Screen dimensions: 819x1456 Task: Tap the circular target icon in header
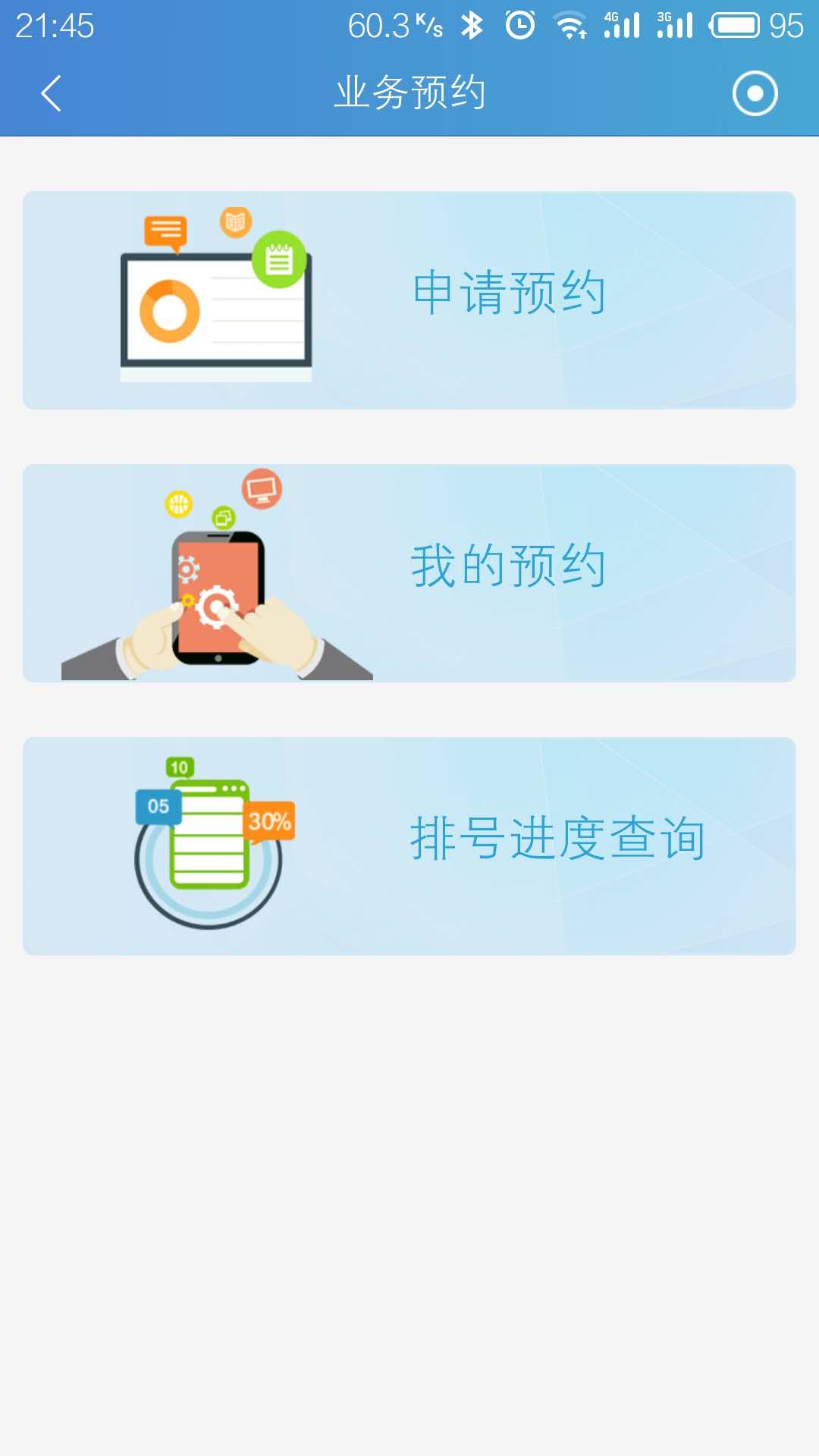pyautogui.click(x=755, y=93)
